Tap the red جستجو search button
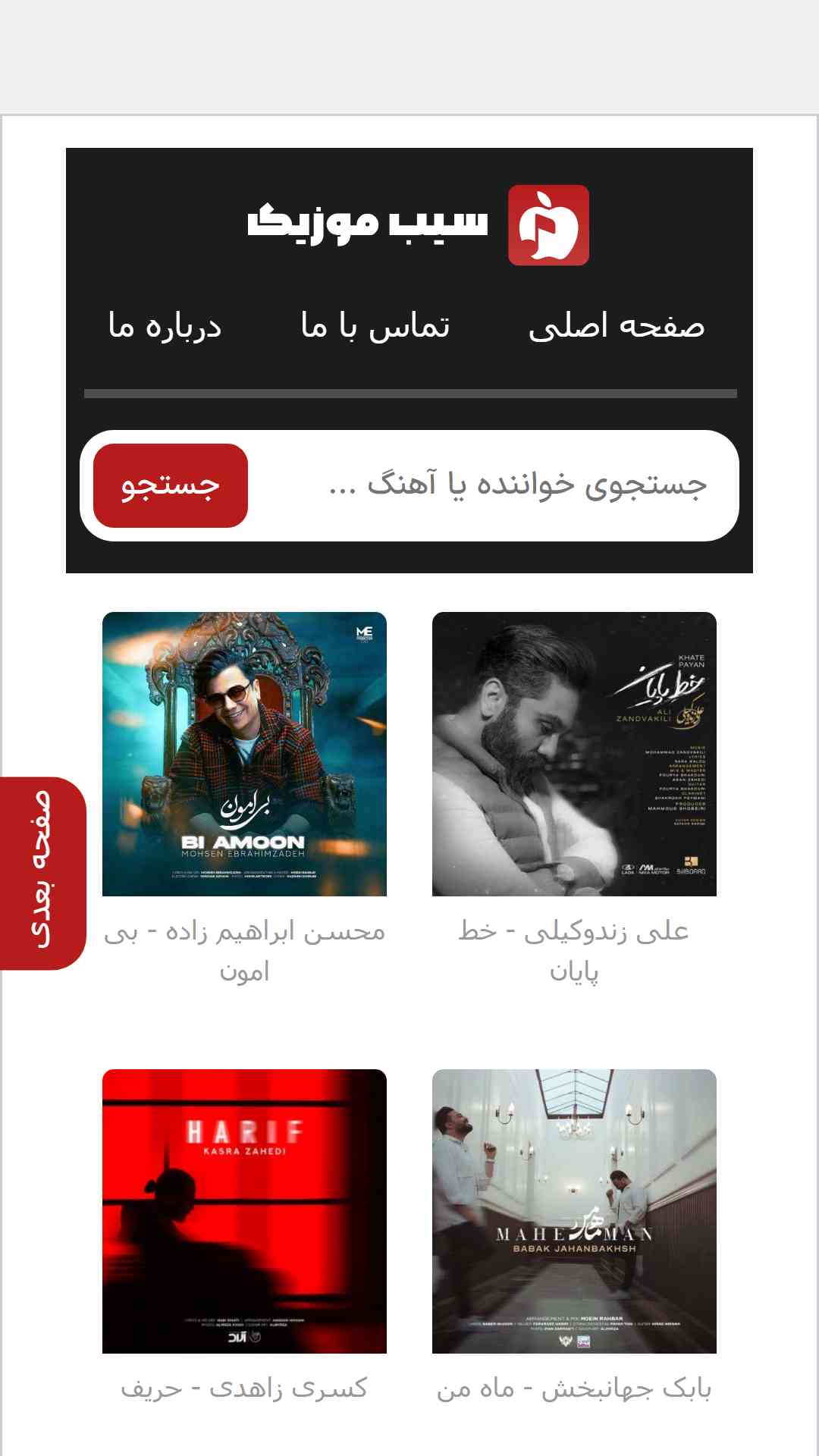 pos(171,485)
